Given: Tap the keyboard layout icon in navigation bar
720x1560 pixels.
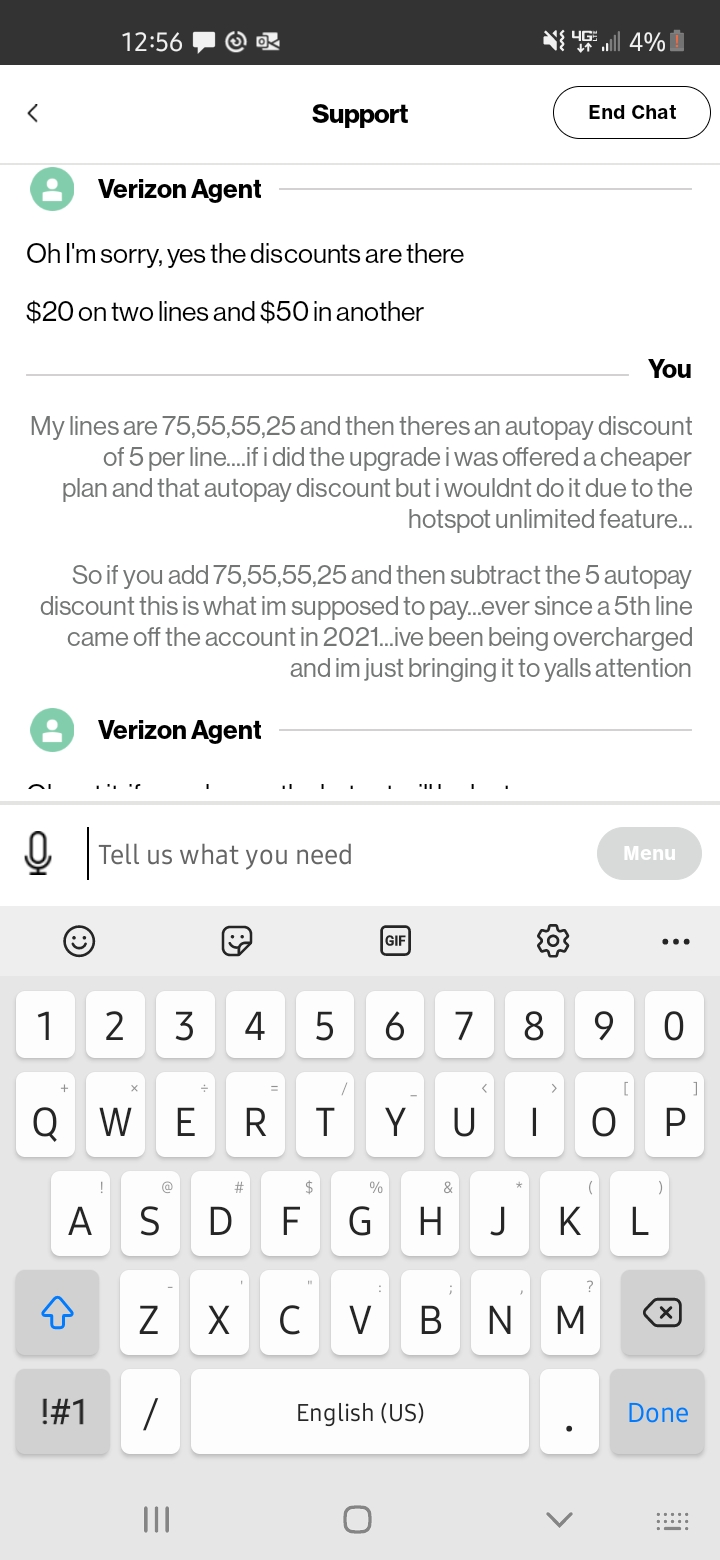Looking at the screenshot, I should click(675, 1519).
